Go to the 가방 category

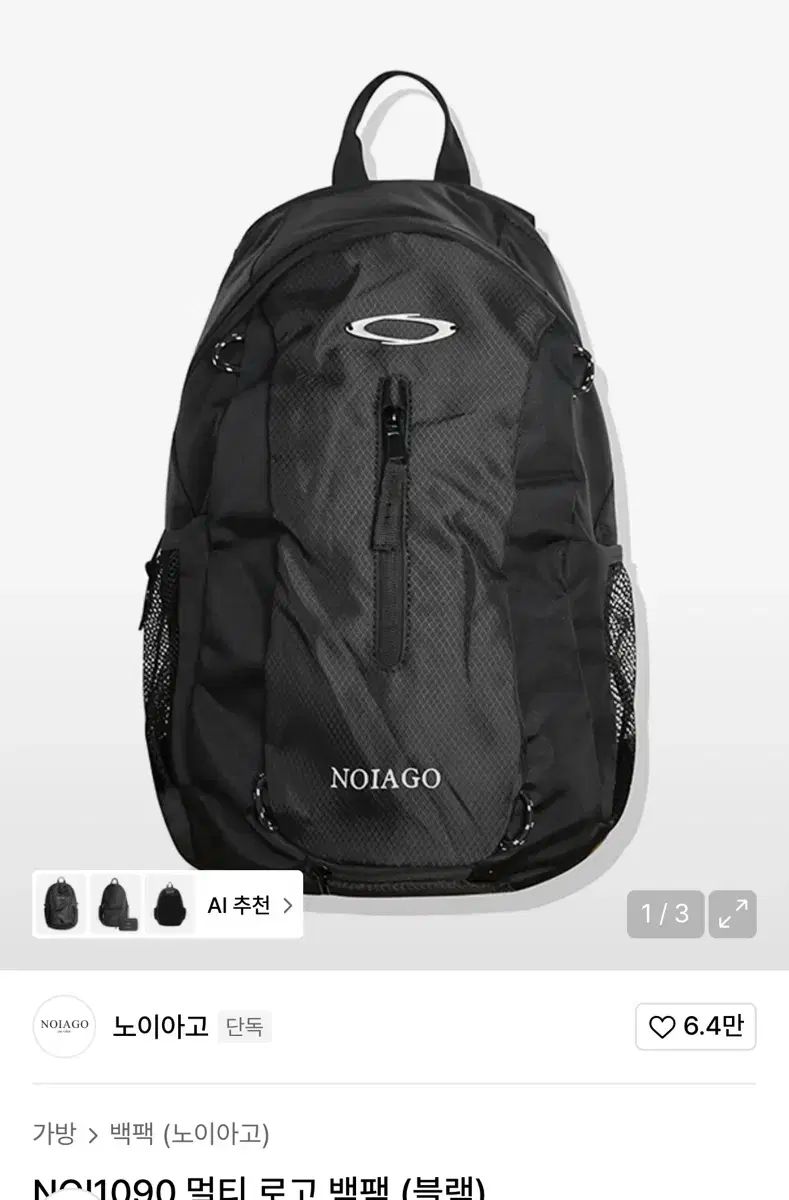pos(54,1134)
